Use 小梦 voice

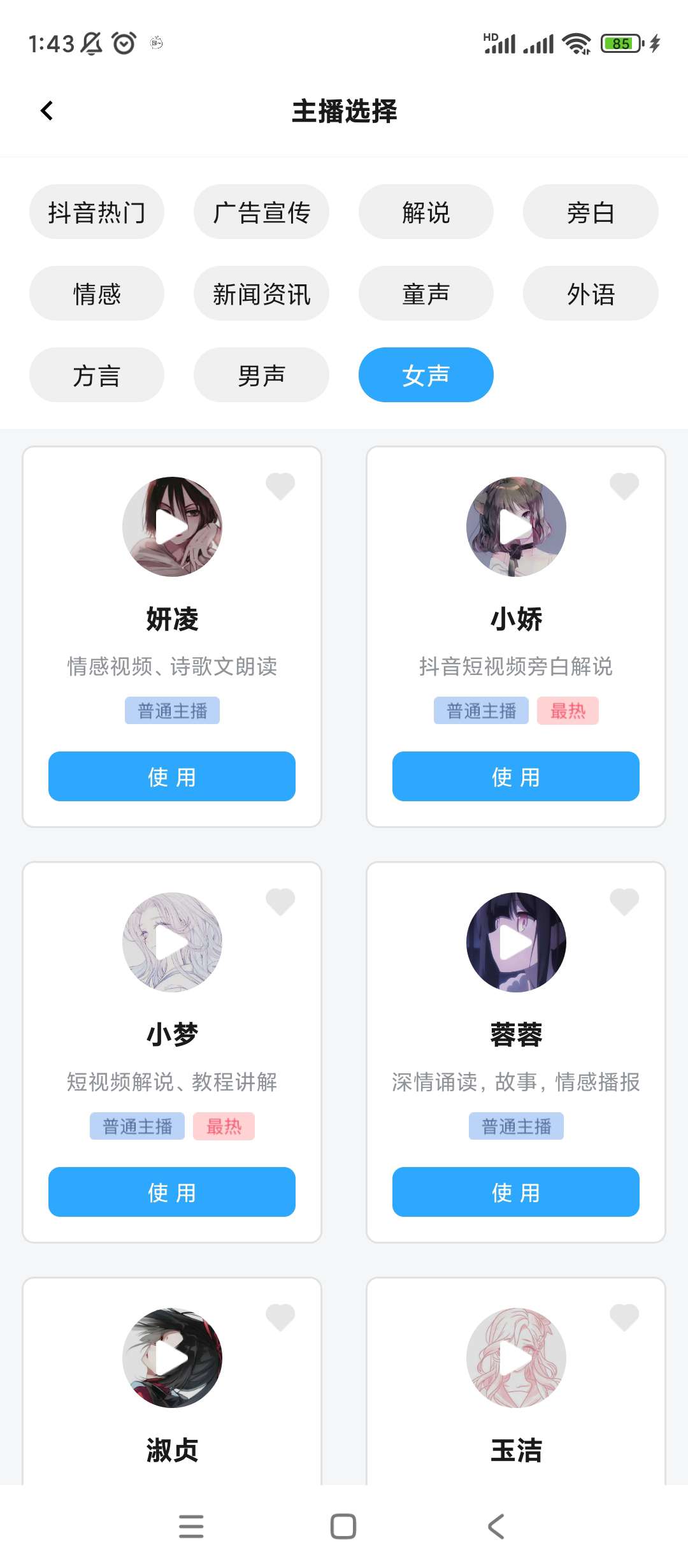click(172, 1192)
